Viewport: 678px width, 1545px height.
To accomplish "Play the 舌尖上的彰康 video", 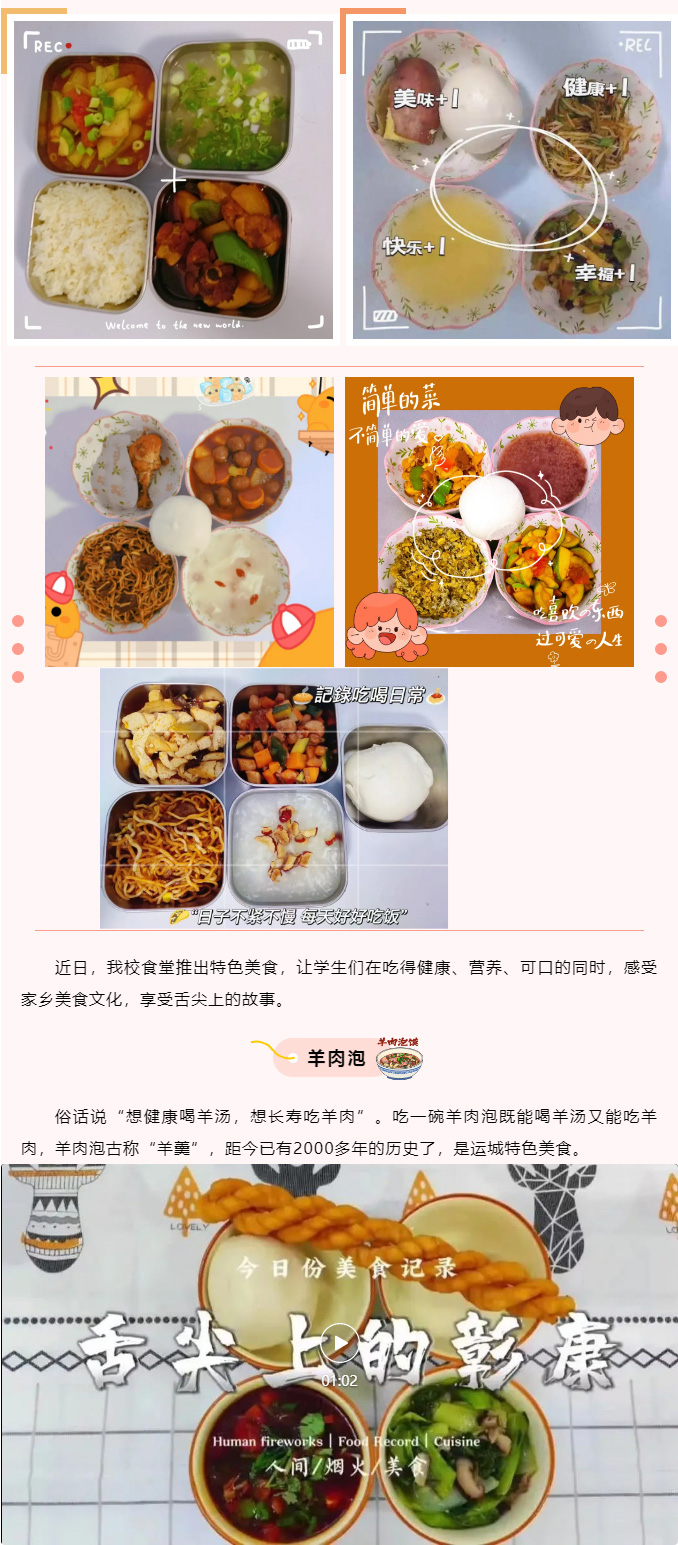I will coord(340,1343).
